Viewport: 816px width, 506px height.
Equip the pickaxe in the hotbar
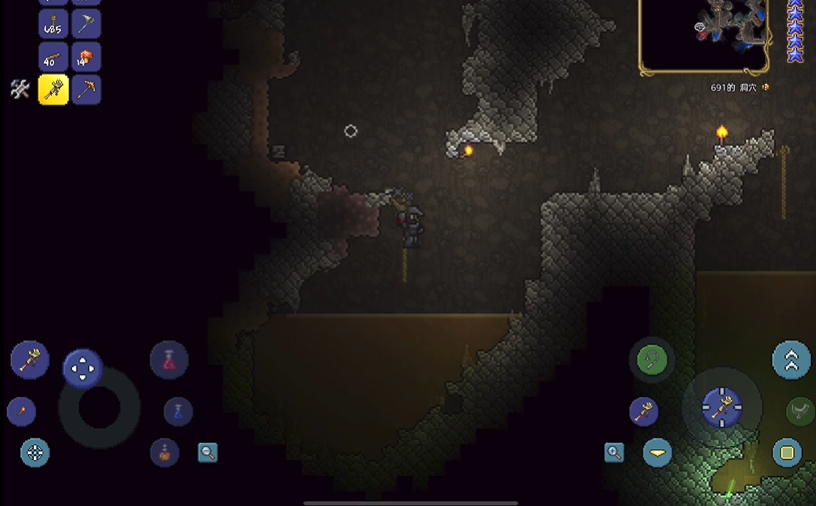pos(86,89)
